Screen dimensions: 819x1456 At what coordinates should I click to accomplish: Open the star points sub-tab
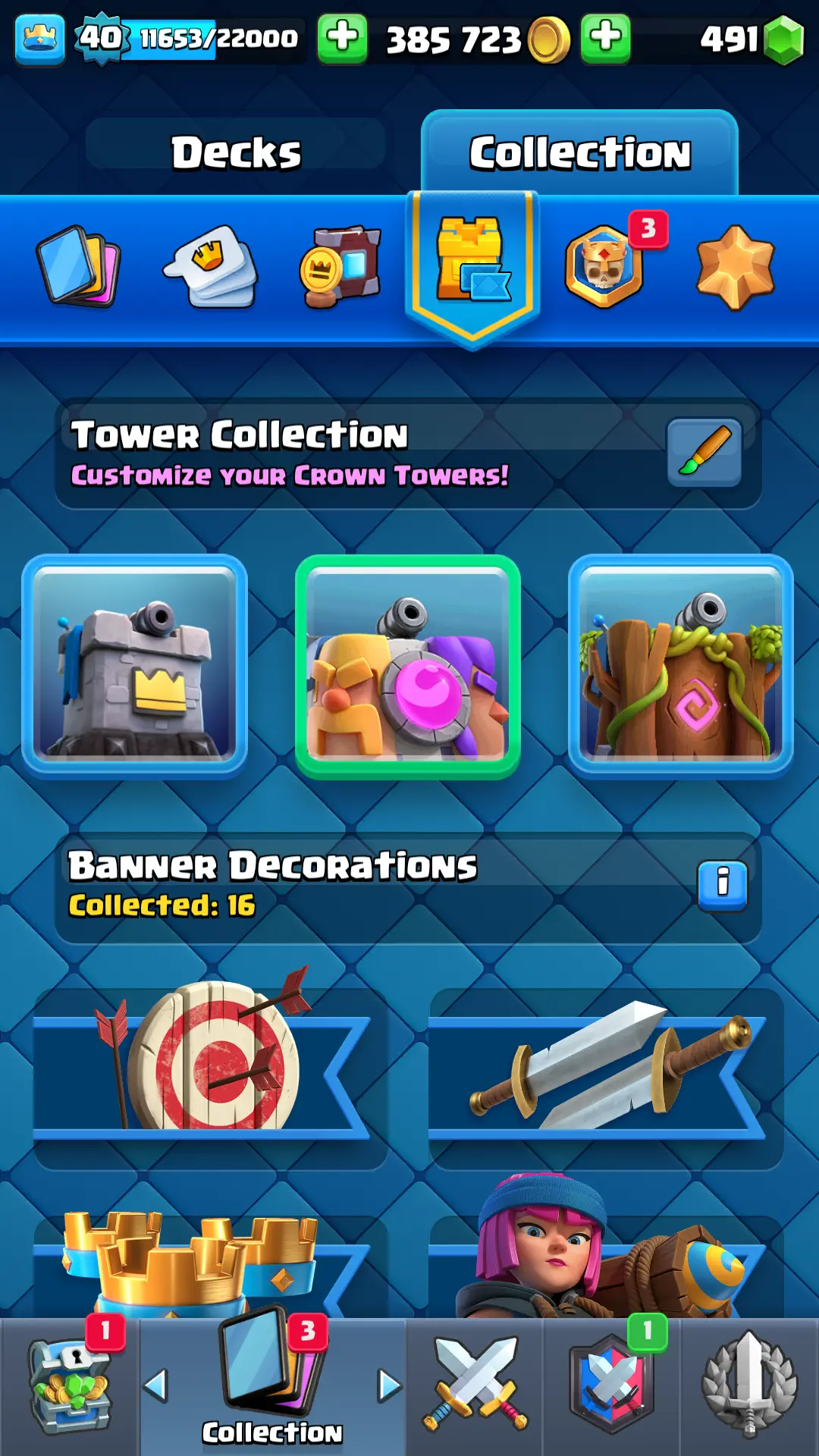pyautogui.click(x=735, y=267)
